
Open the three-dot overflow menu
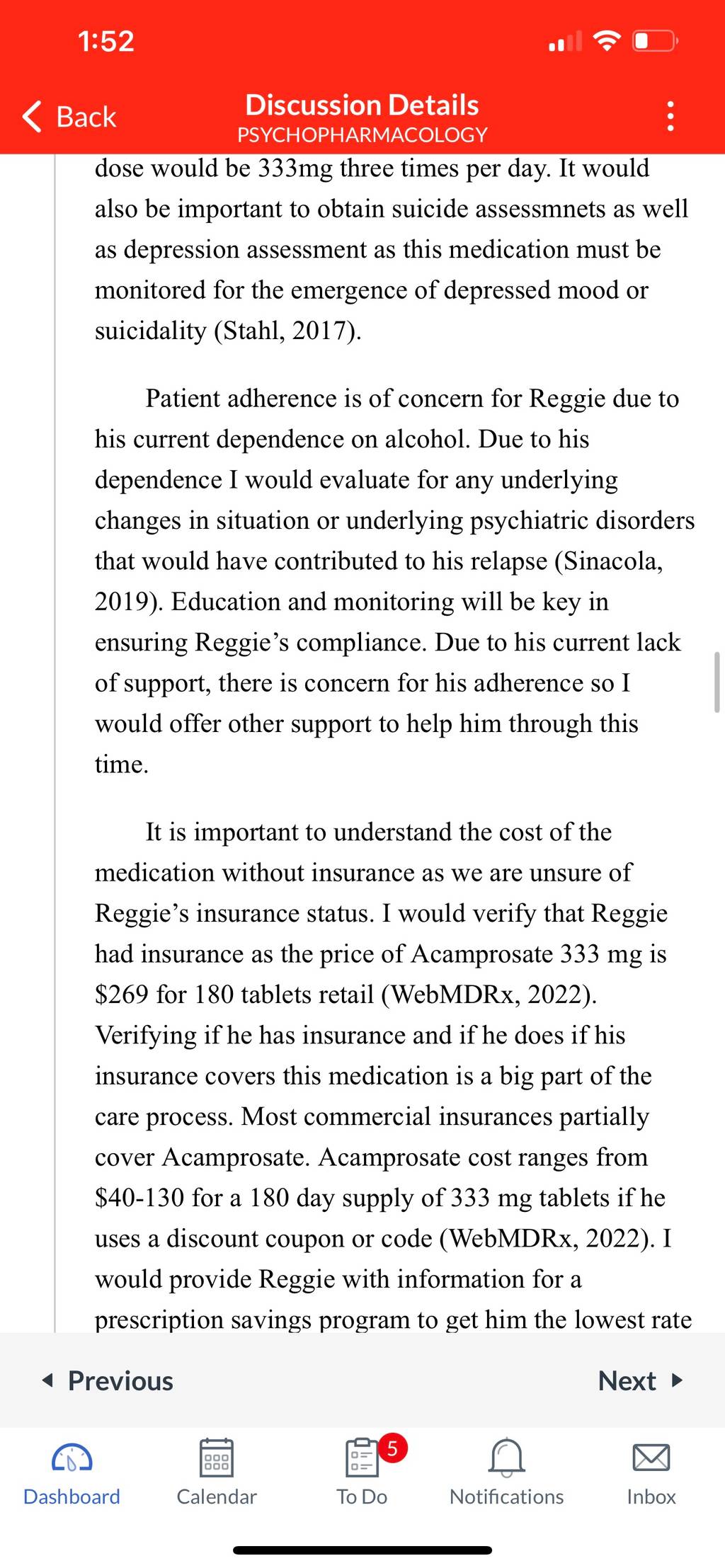(x=670, y=116)
